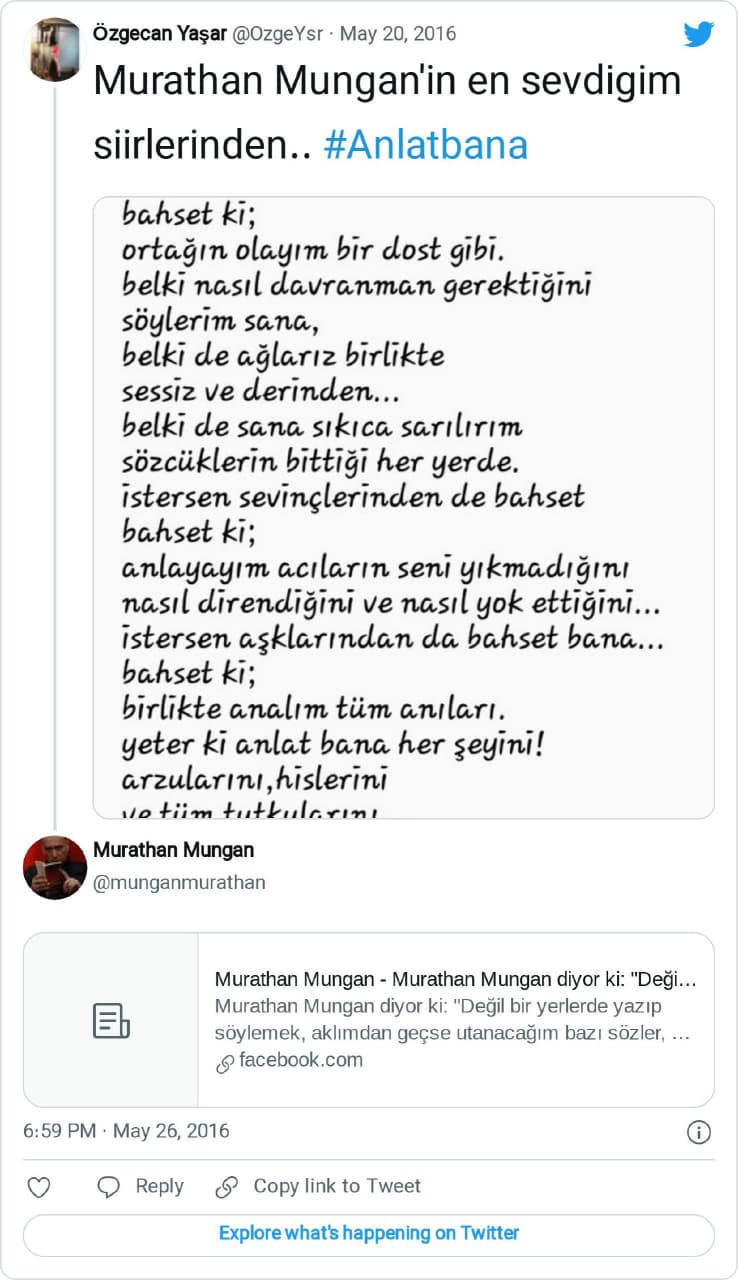
Task: Open the Twitter bird logo link
Action: pos(699,34)
